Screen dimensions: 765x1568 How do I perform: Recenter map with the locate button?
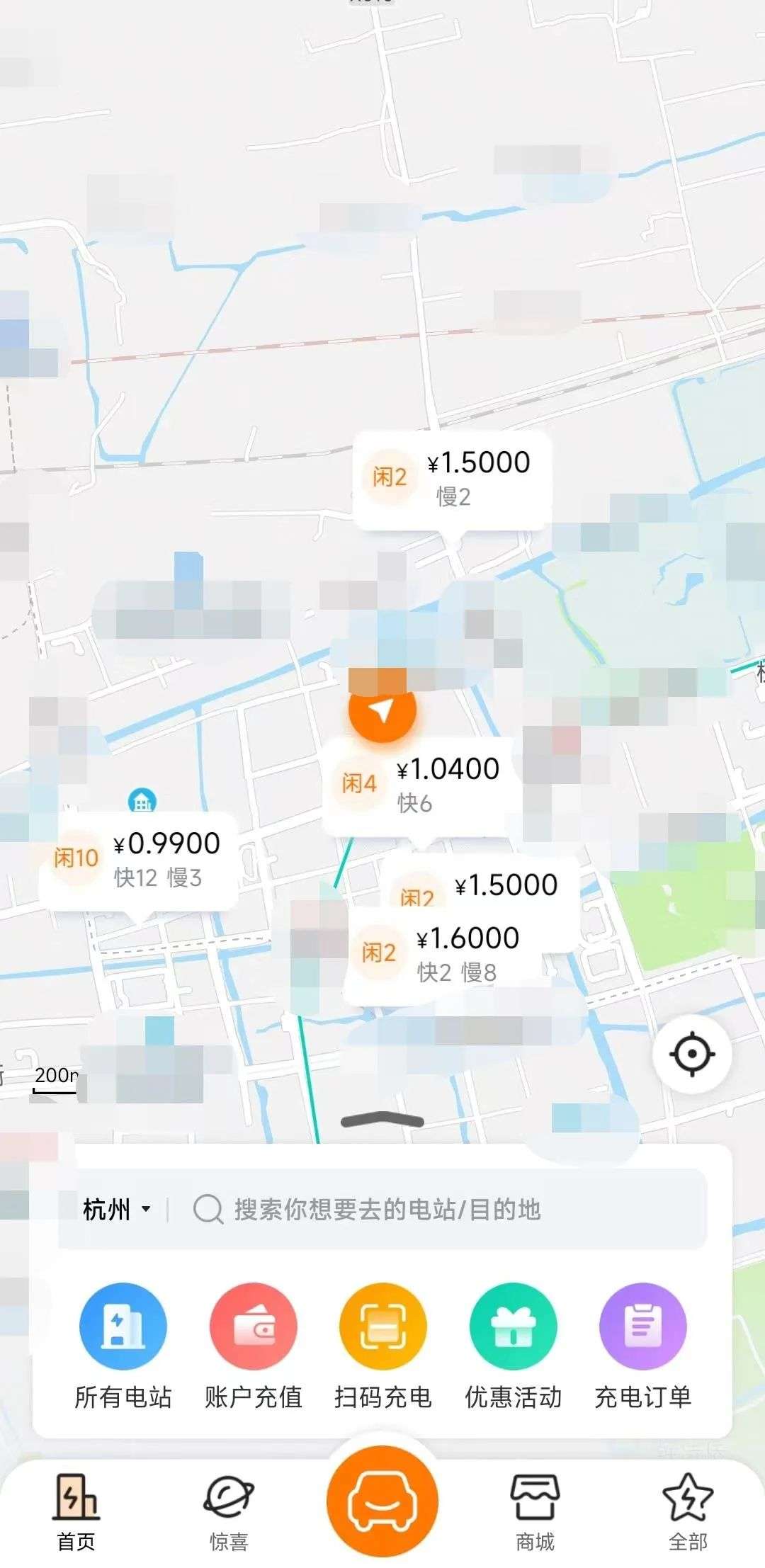[691, 1054]
